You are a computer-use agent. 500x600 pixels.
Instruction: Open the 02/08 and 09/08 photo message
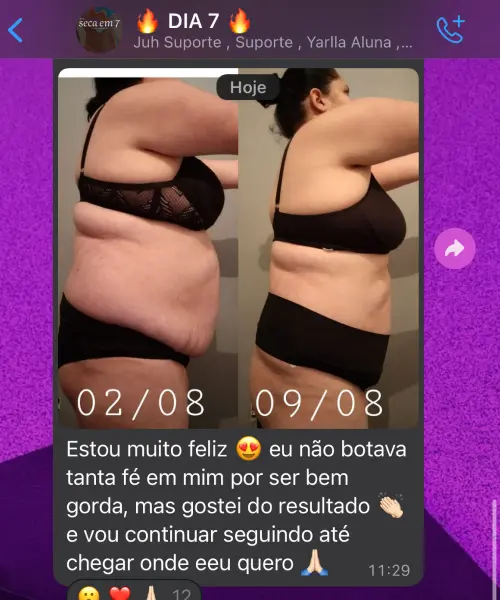(x=238, y=248)
